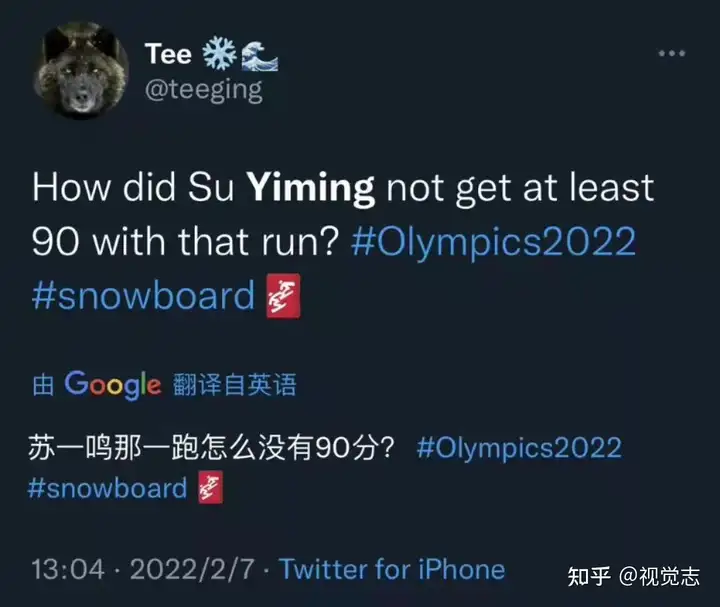Image resolution: width=720 pixels, height=607 pixels.
Task: Open the tweet's three-dot overflow menu
Action: pyautogui.click(x=671, y=53)
